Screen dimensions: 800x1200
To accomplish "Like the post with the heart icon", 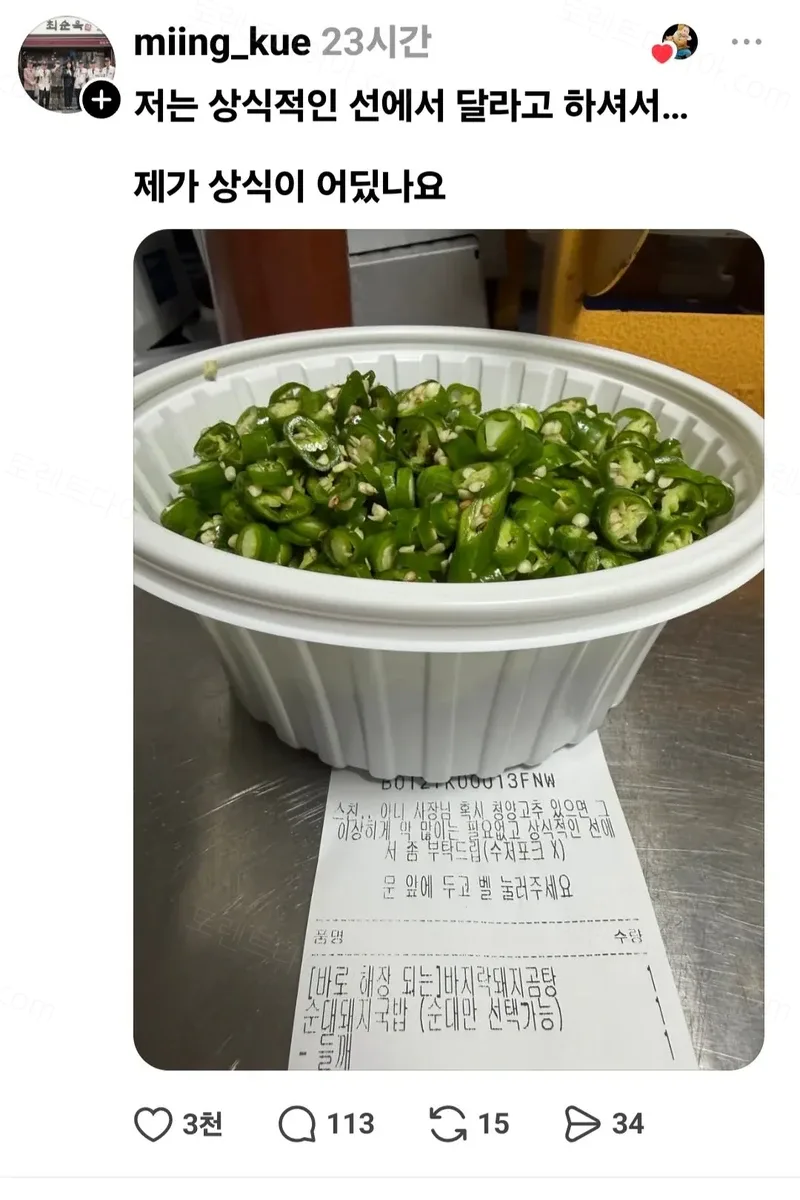I will coord(153,1124).
